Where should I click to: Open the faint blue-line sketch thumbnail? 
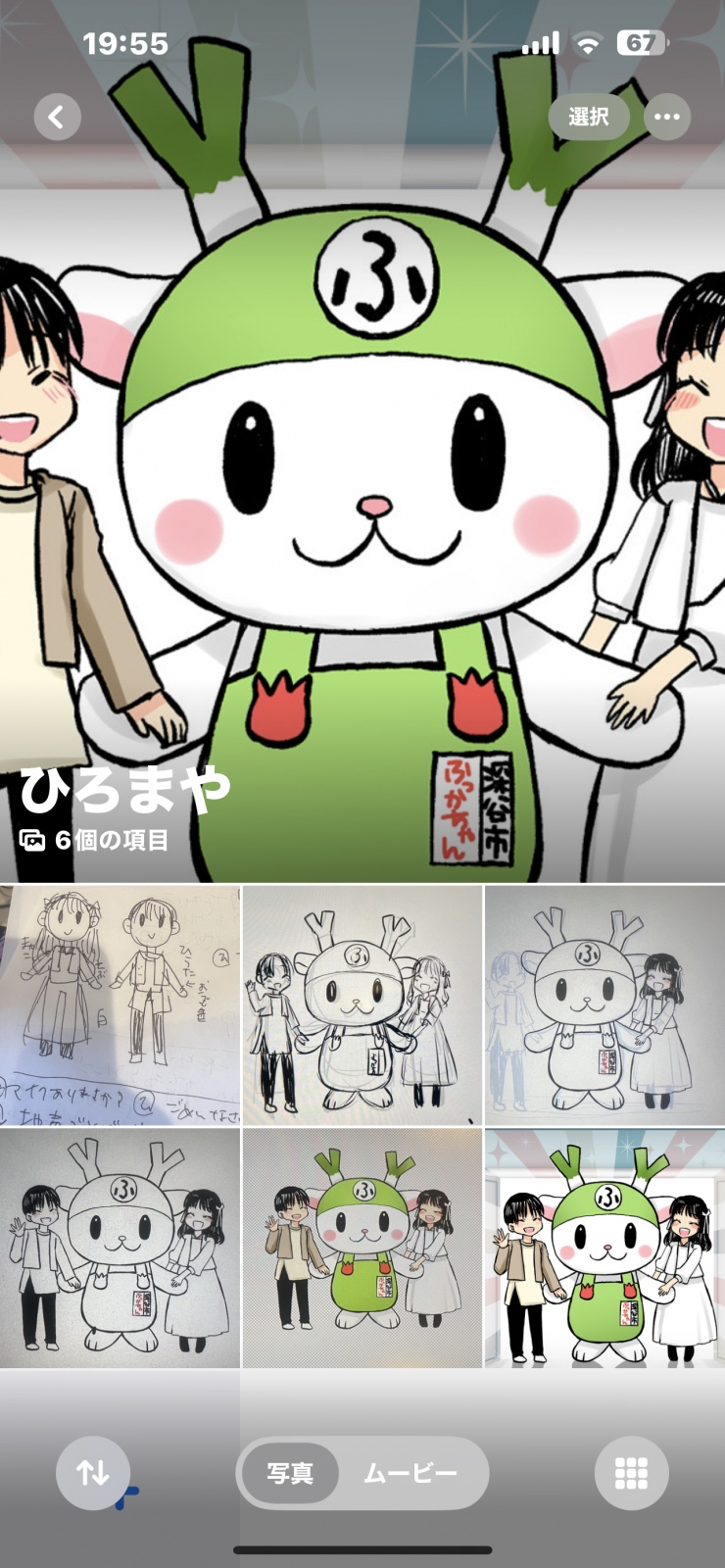tap(604, 1004)
